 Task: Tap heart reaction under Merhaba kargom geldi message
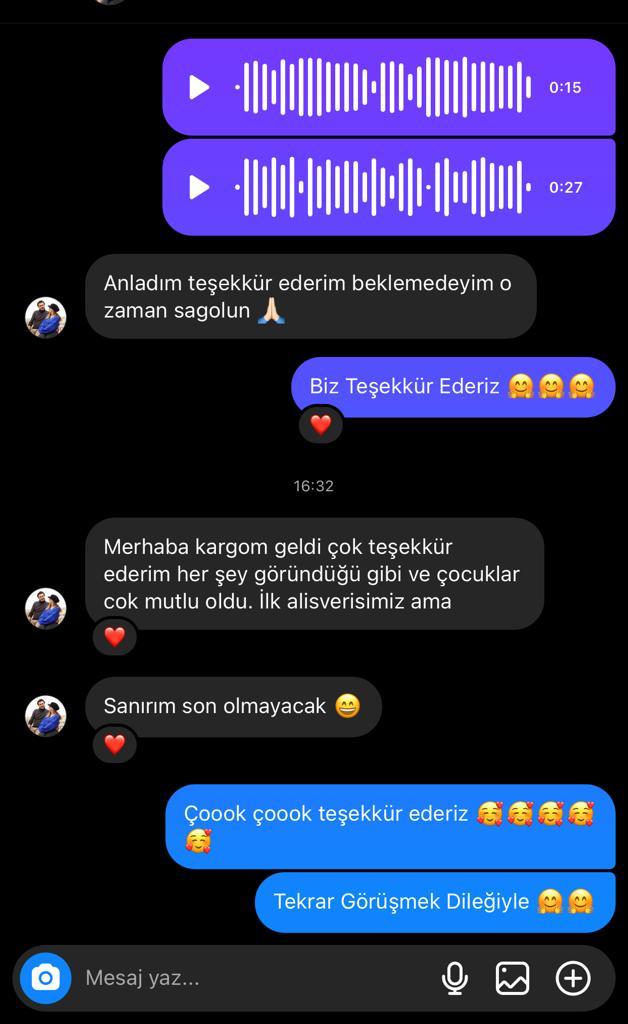(115, 637)
